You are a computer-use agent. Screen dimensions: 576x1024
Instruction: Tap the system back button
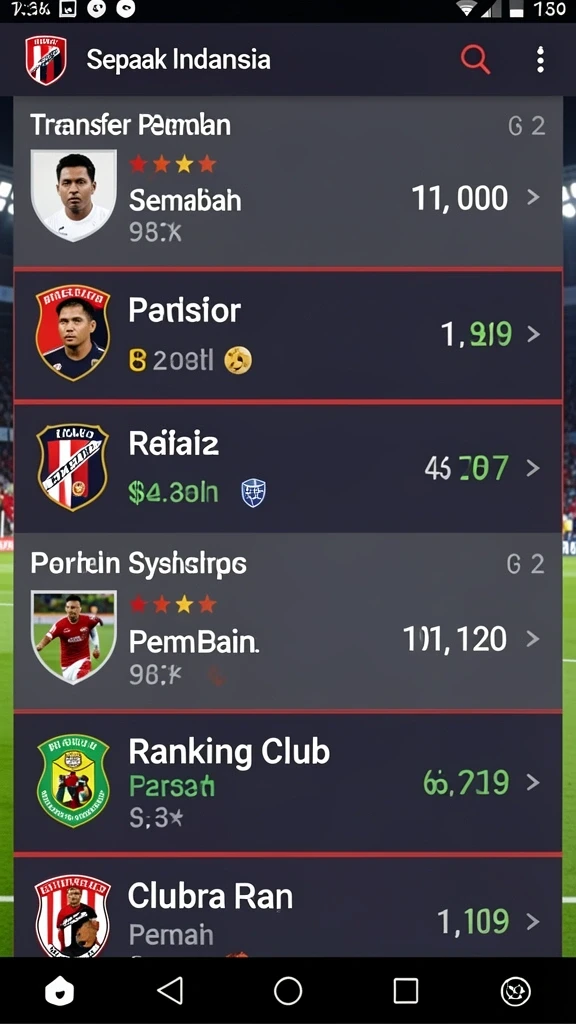[x=170, y=991]
